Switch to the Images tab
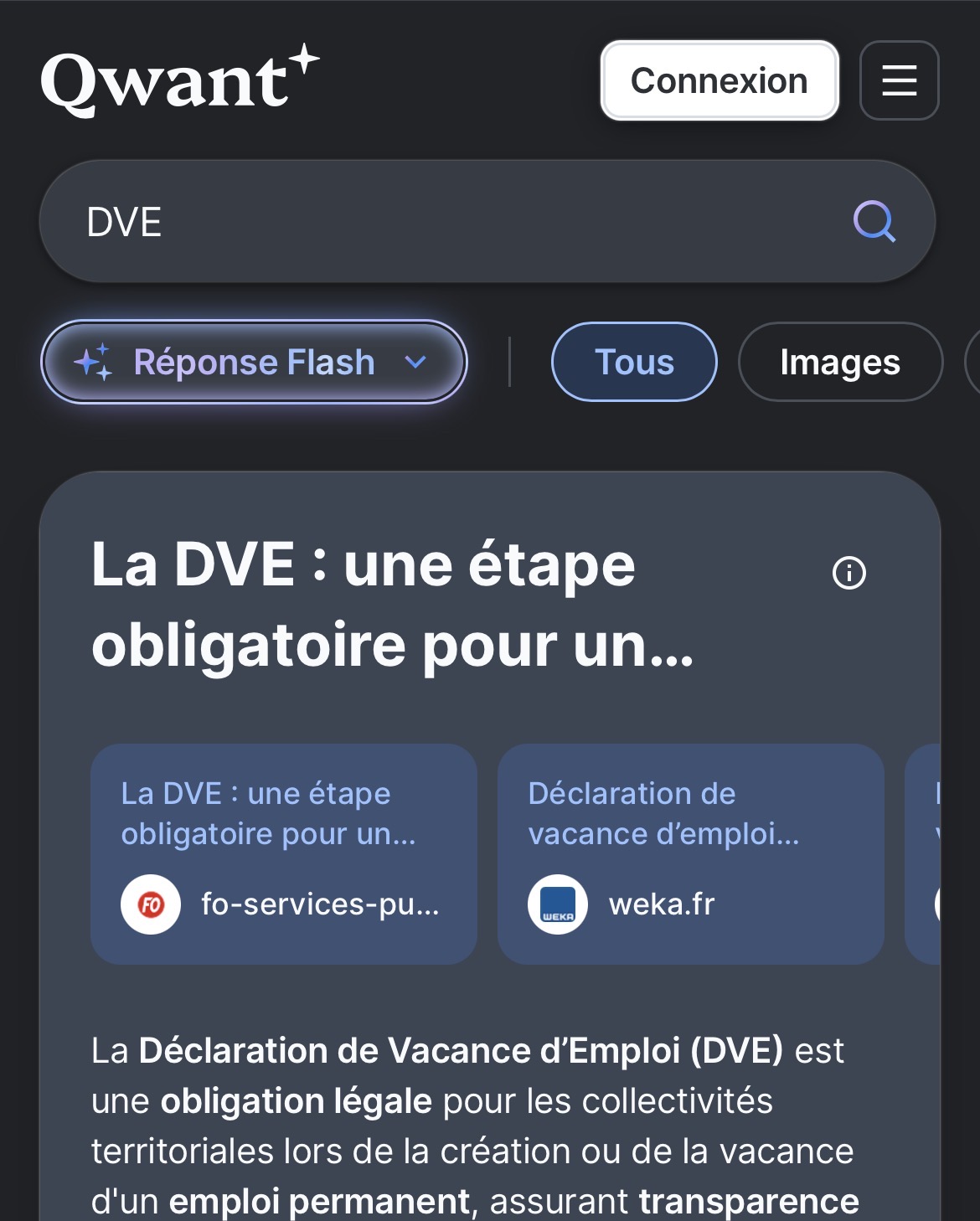This screenshot has height=1221, width=980. click(x=839, y=363)
